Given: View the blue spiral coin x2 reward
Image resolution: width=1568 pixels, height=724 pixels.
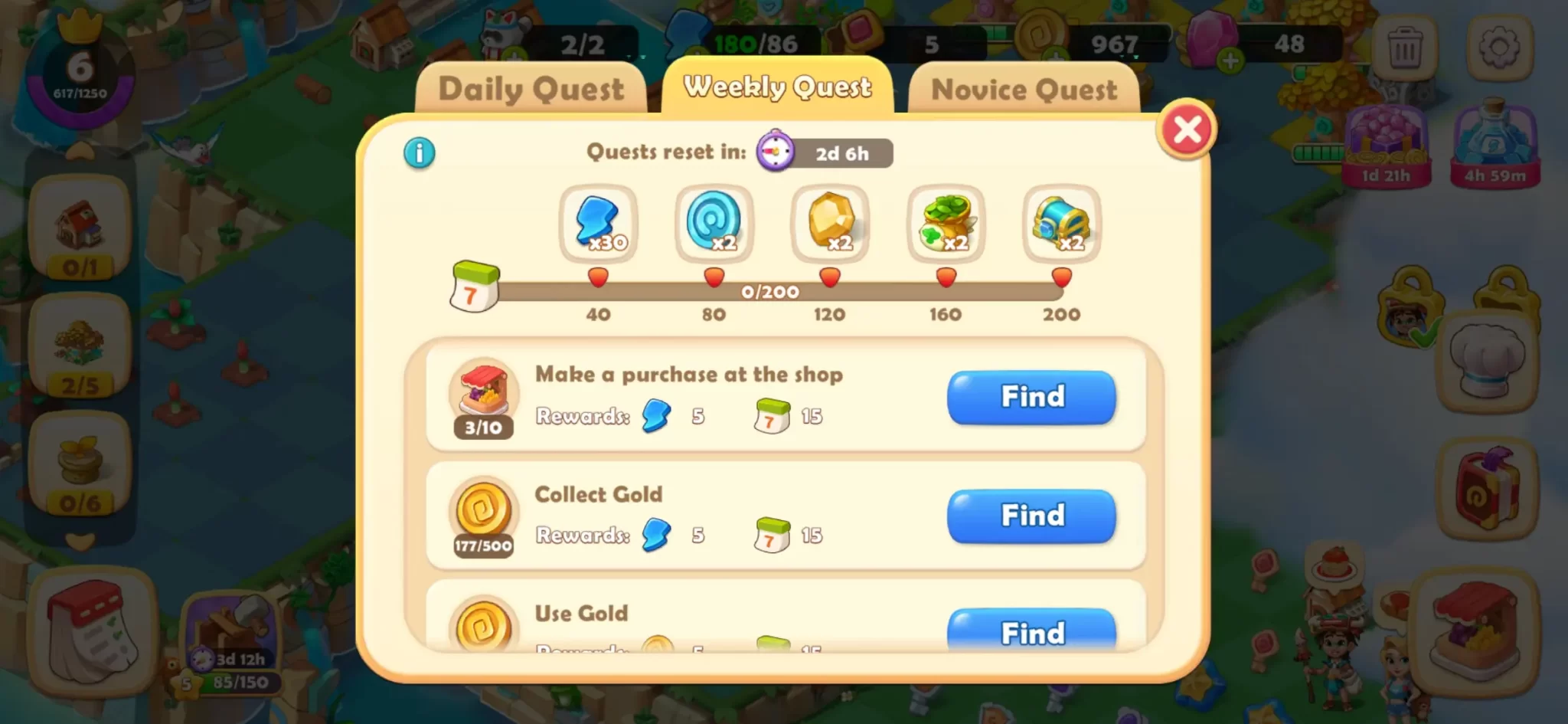Looking at the screenshot, I should 714,224.
